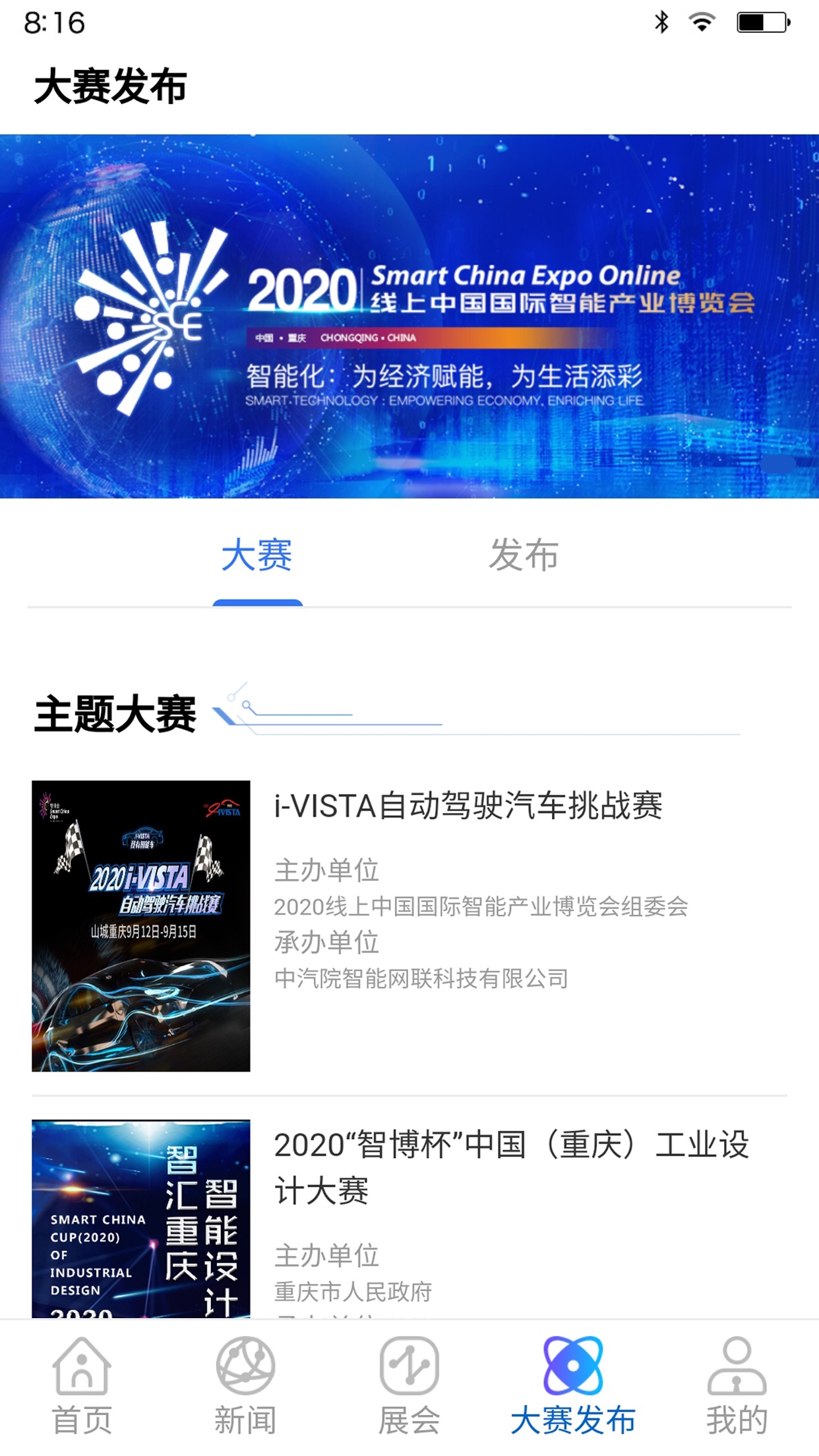This screenshot has height=1456, width=819.
Task: Switch to the 新闻 news tab
Action: coord(245,1386)
